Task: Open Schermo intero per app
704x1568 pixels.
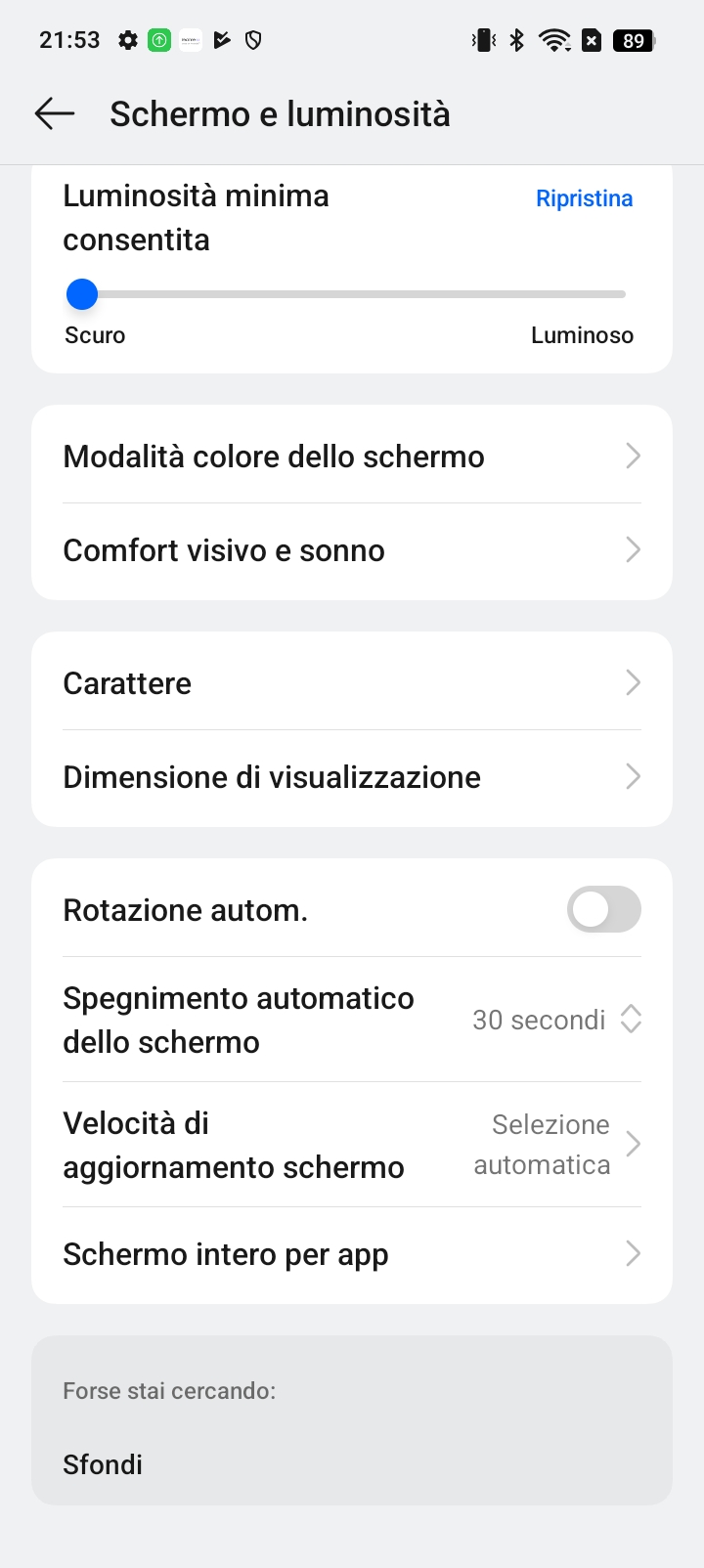Action: pos(352,1254)
